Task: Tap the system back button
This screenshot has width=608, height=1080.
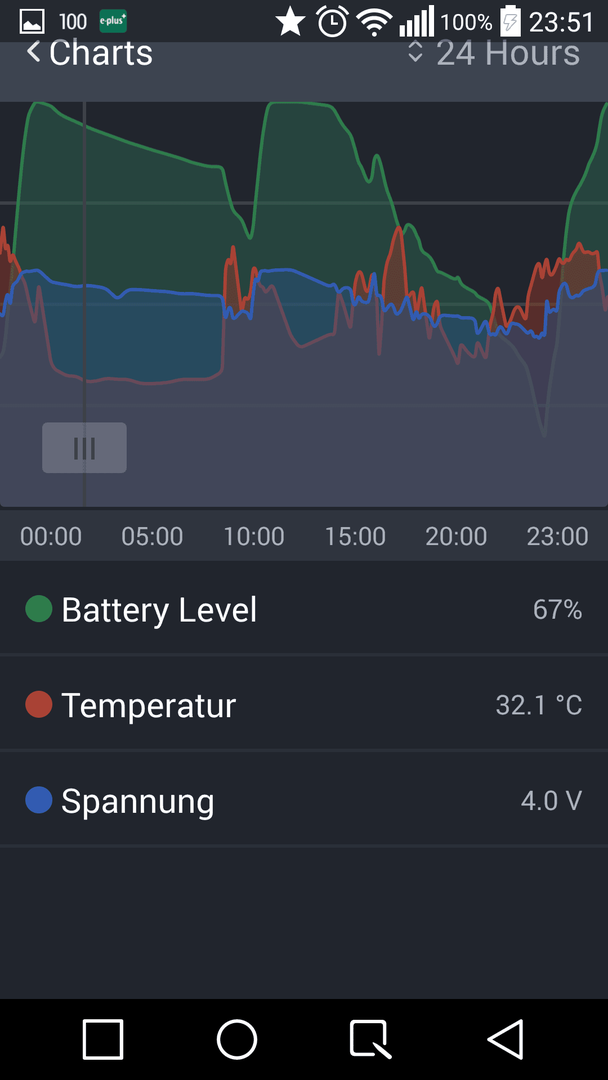Action: 506,1039
